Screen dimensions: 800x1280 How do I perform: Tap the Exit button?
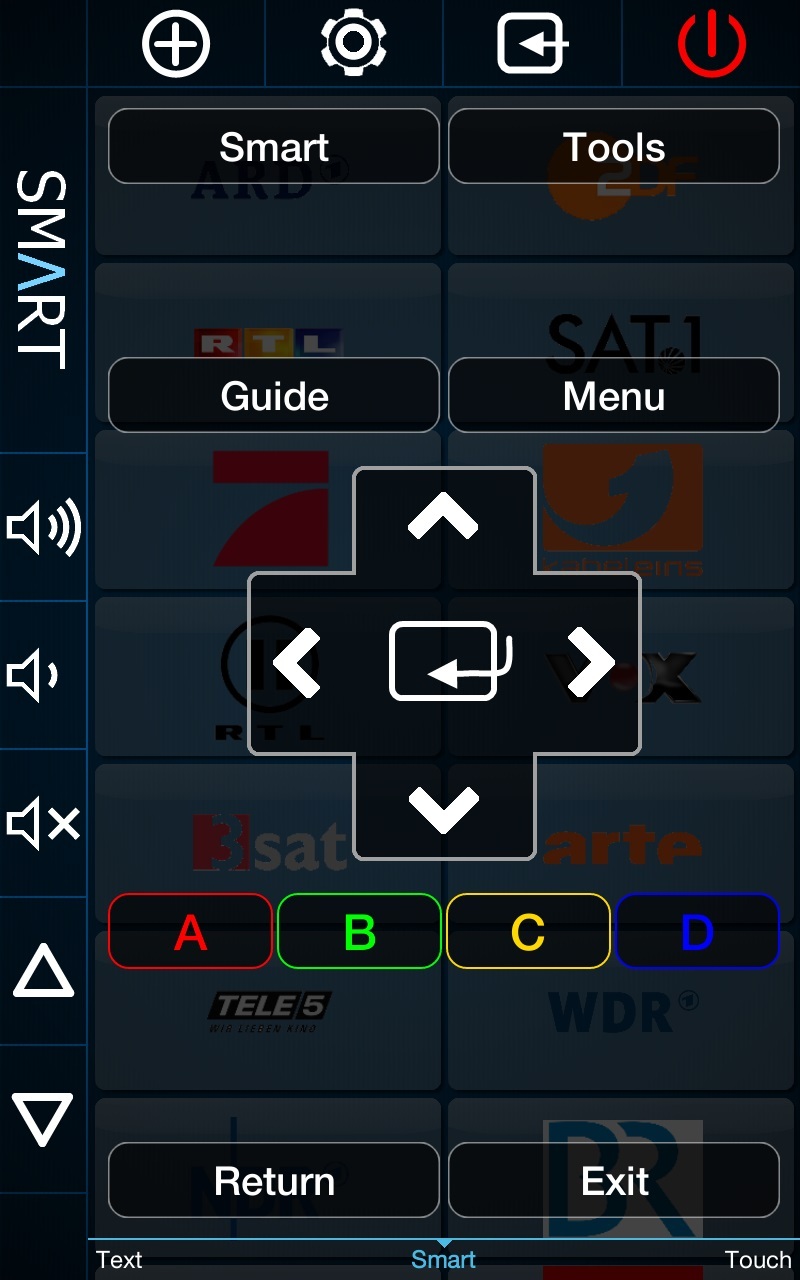[x=613, y=1181]
